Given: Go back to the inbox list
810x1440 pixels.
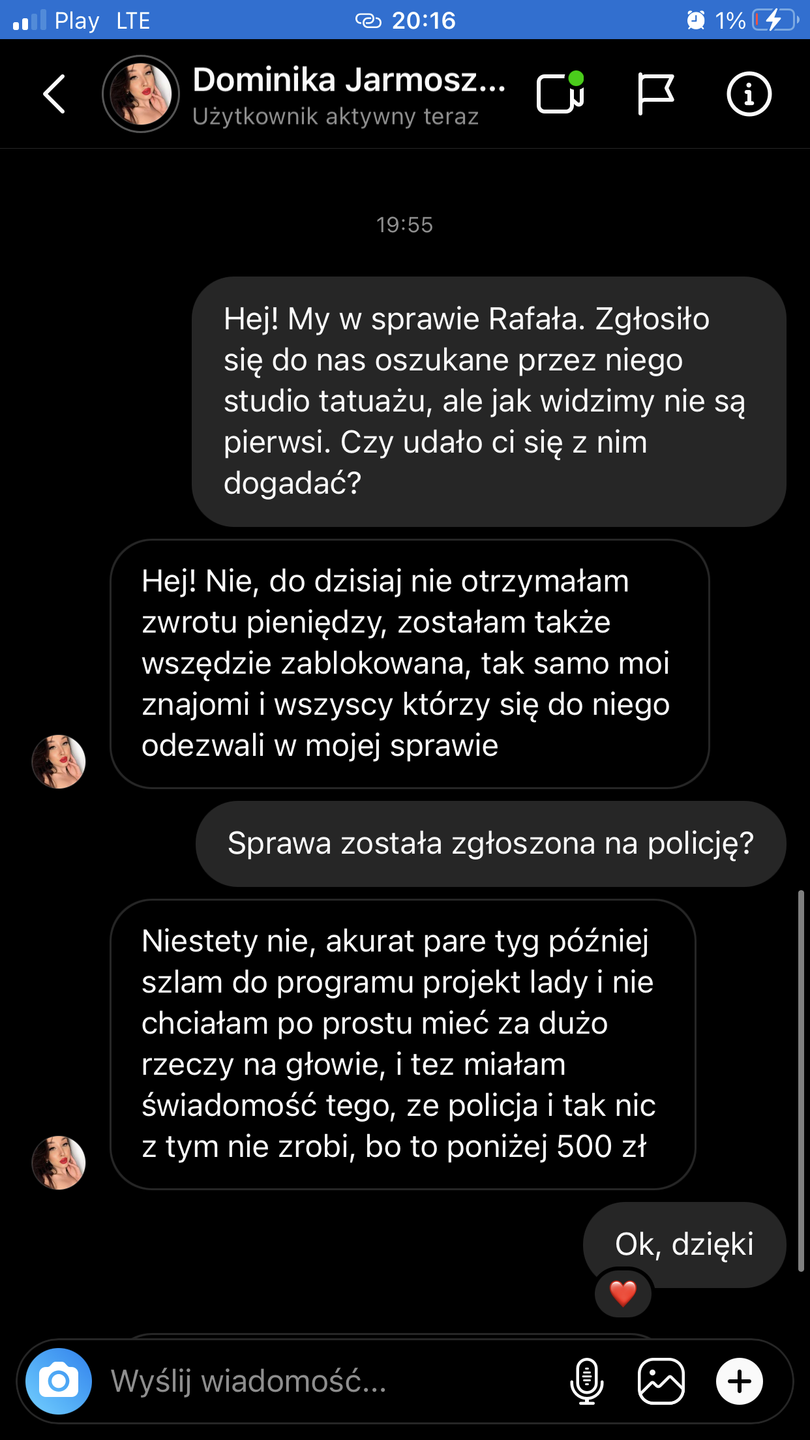Looking at the screenshot, I should click(55, 95).
